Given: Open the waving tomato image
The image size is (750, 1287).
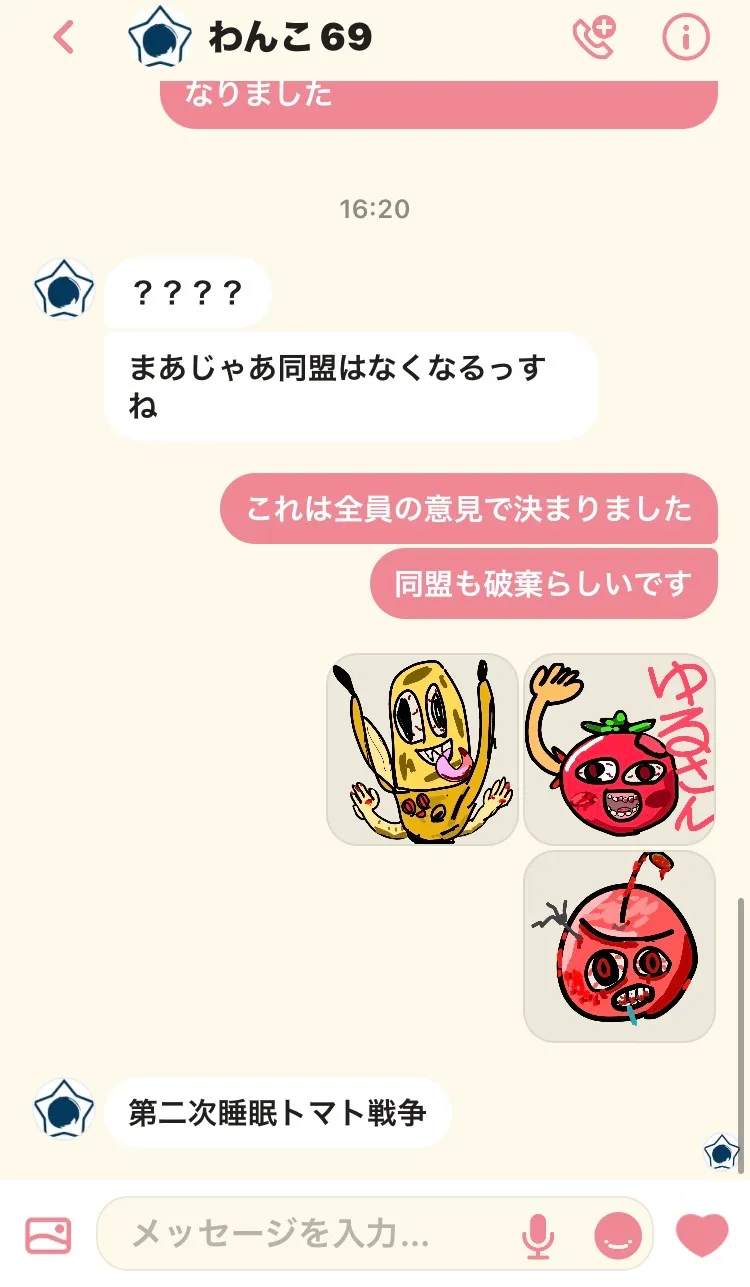Looking at the screenshot, I should point(620,749).
